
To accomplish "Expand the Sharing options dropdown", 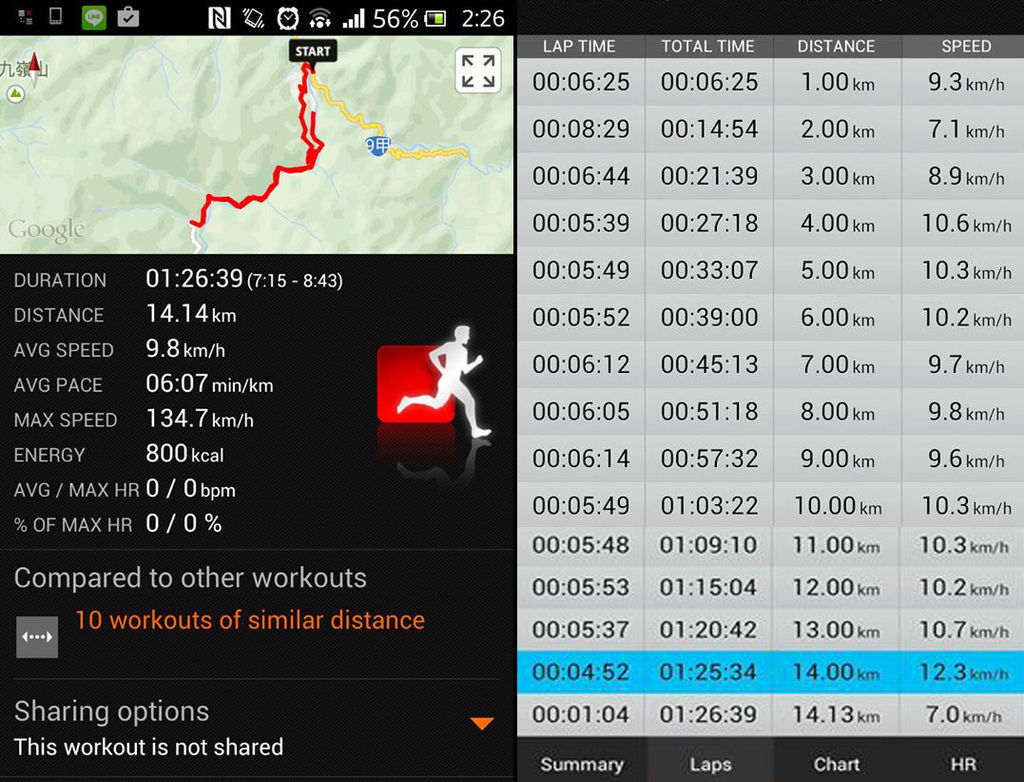I will 481,723.
